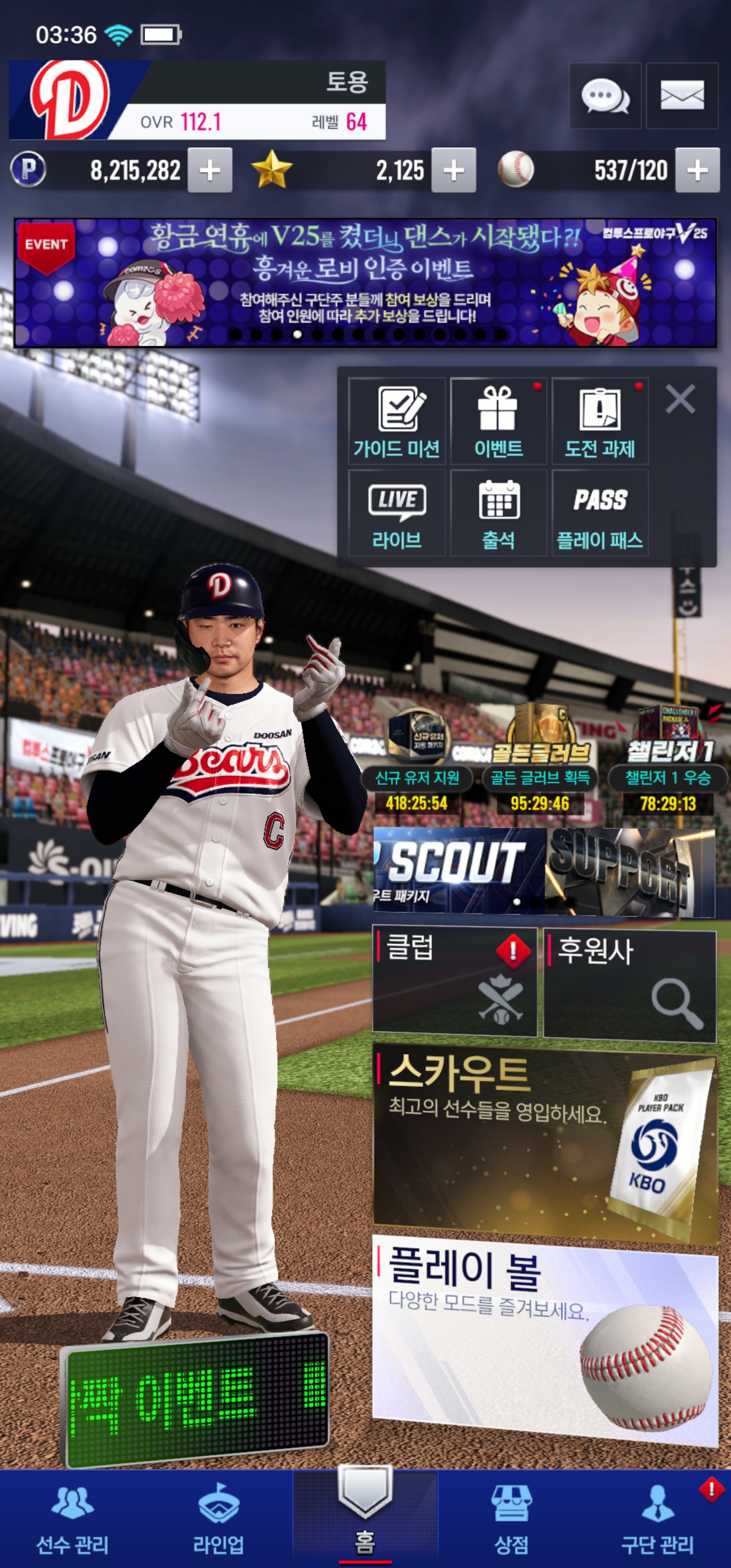Open 도전 과제 challenges

point(600,421)
